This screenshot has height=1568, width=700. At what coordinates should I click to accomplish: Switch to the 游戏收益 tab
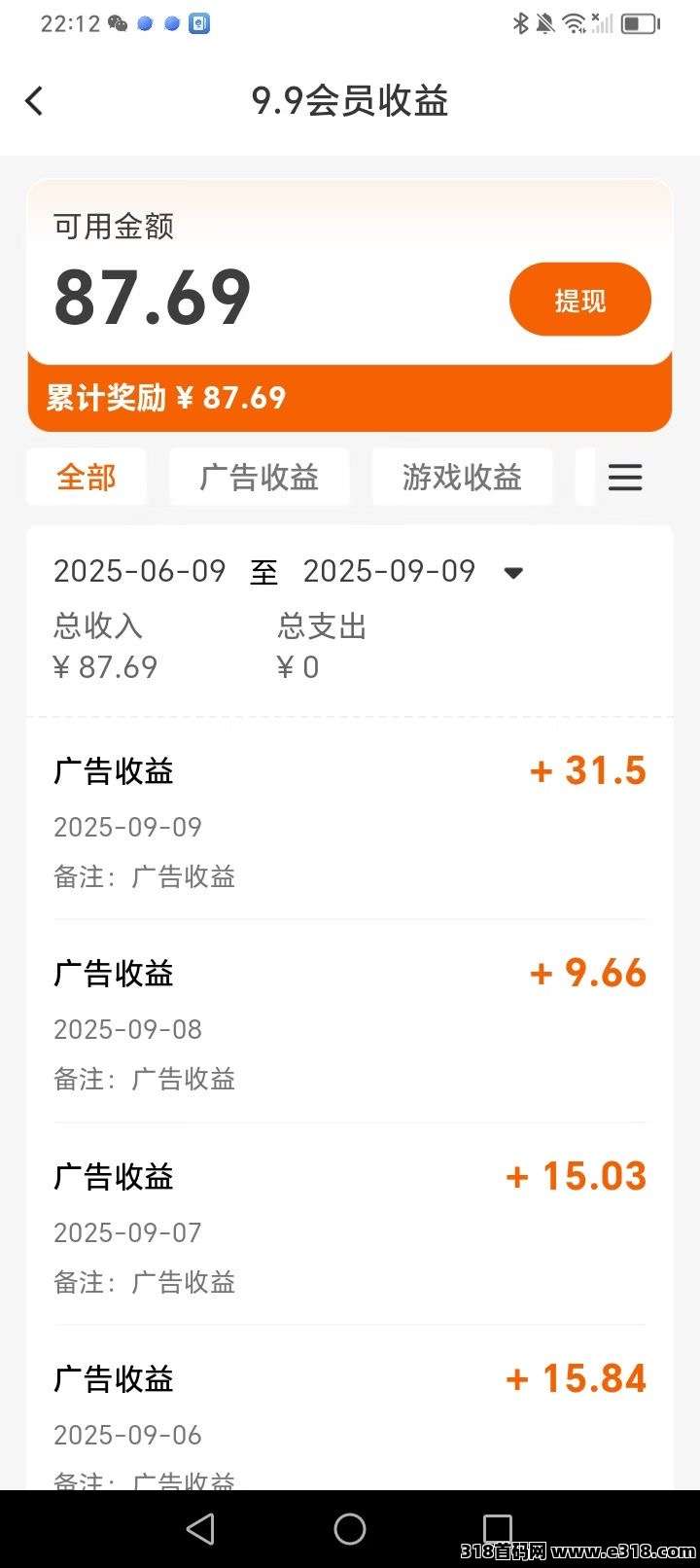point(462,477)
